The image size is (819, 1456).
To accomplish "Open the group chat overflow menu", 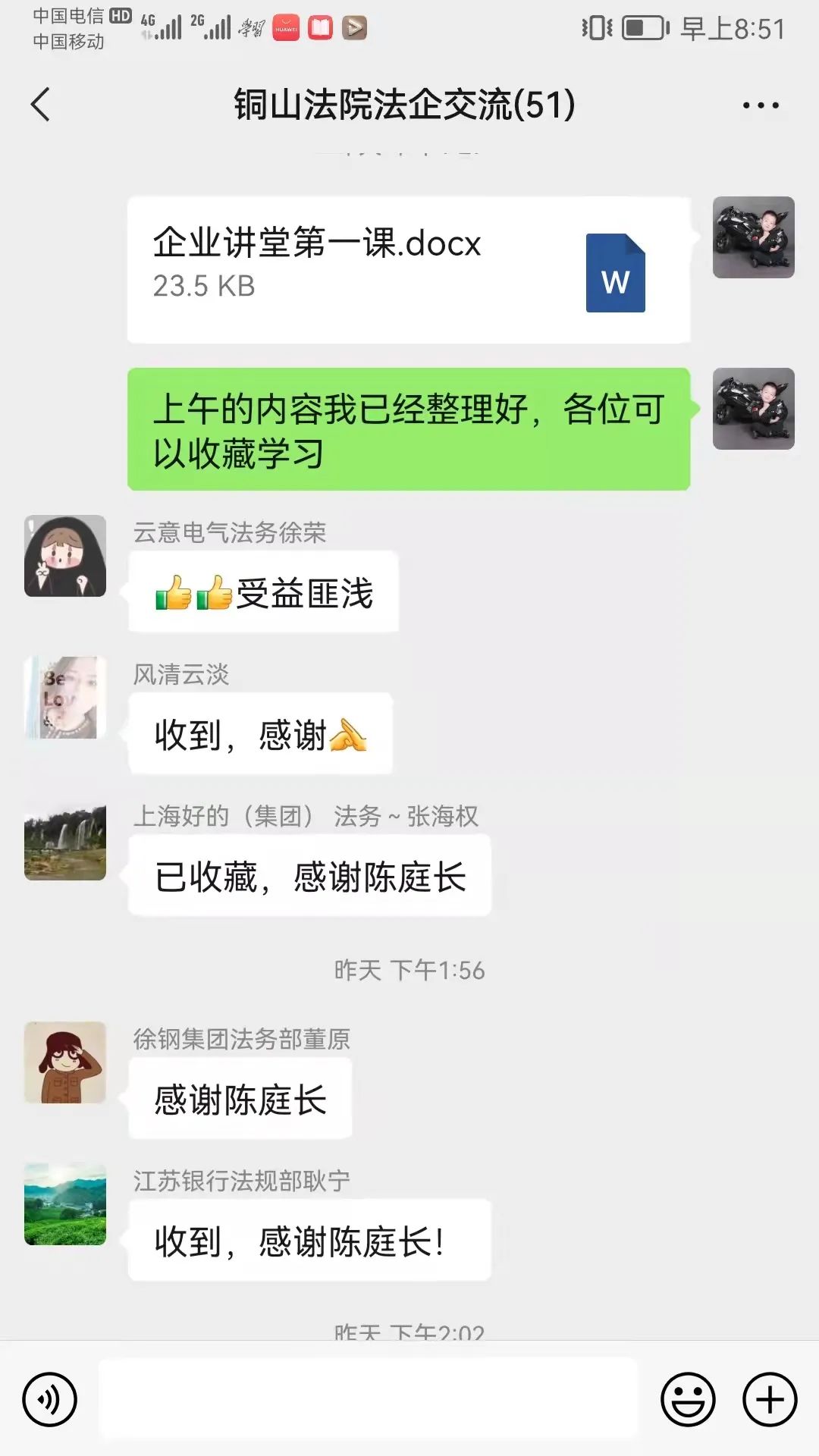I will coord(761,105).
